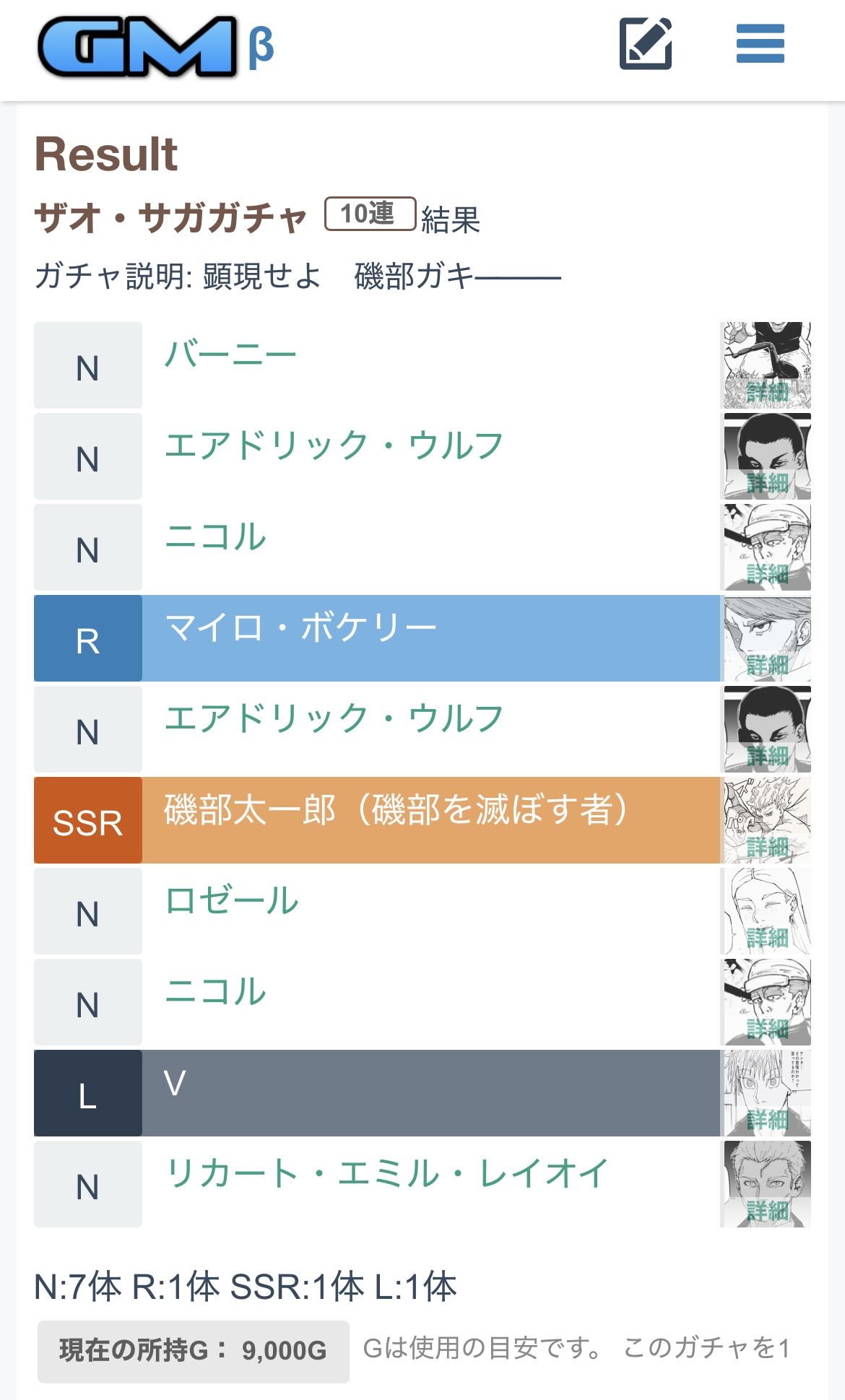View details thumbnail for V
This screenshot has width=845, height=1400.
tap(766, 1093)
